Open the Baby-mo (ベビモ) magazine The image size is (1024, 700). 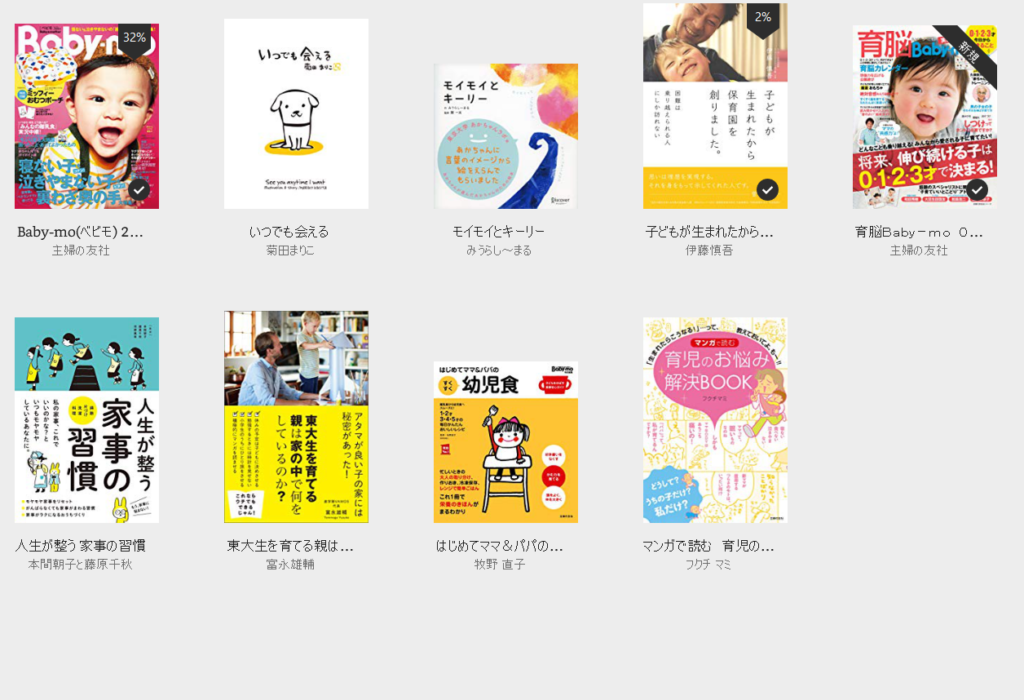86,116
